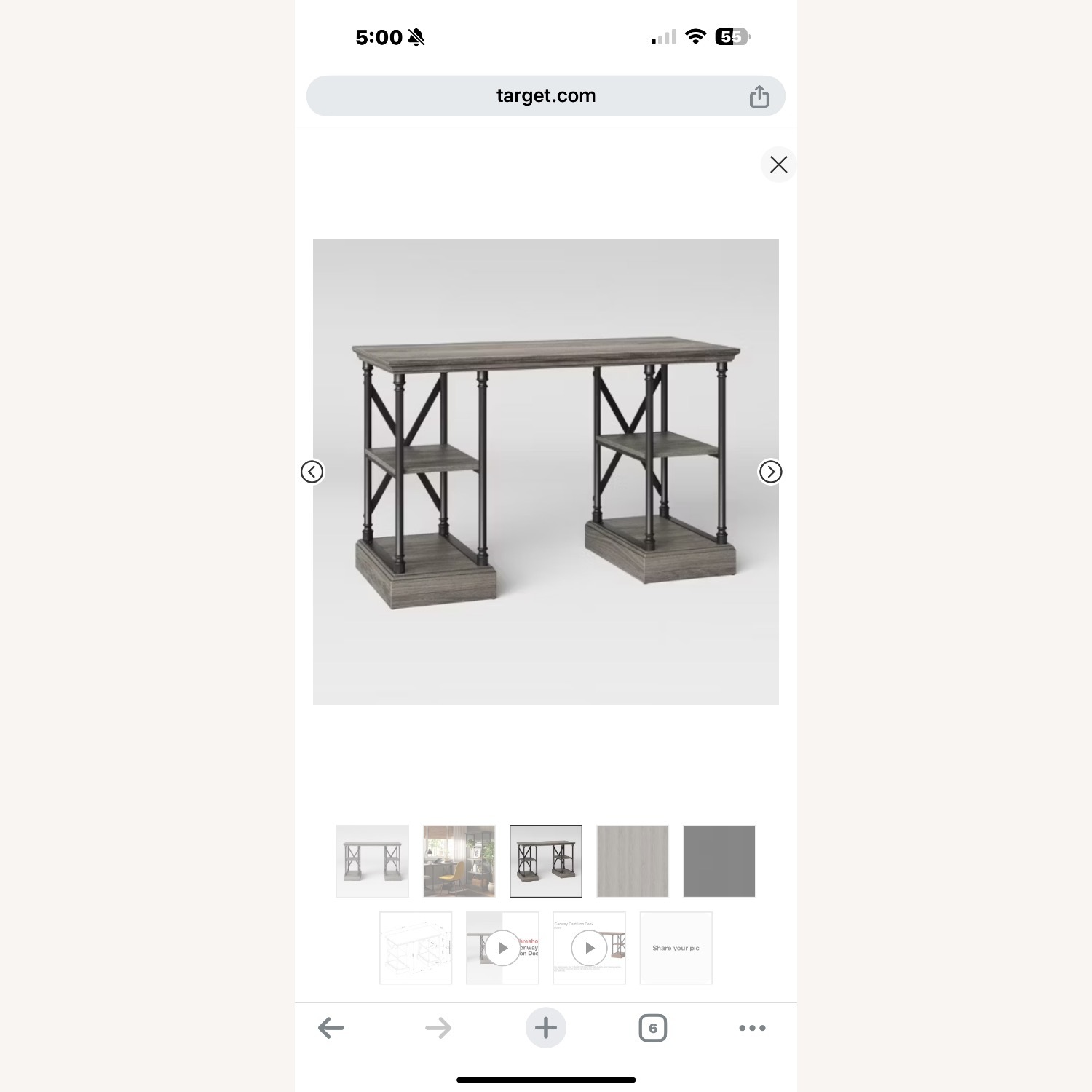
Task: Open the Share your pic tile
Action: (x=676, y=948)
